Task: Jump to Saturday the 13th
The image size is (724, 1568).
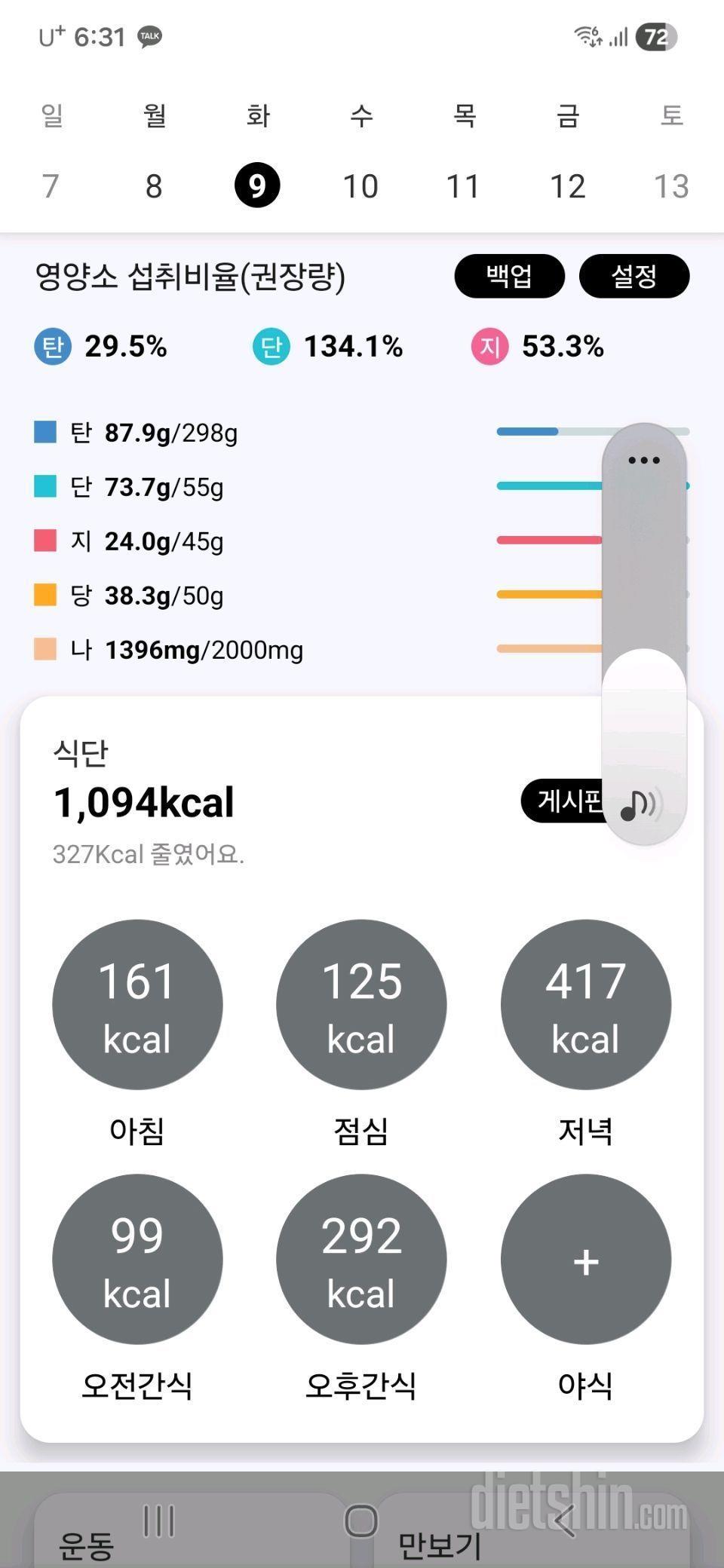Action: point(670,185)
